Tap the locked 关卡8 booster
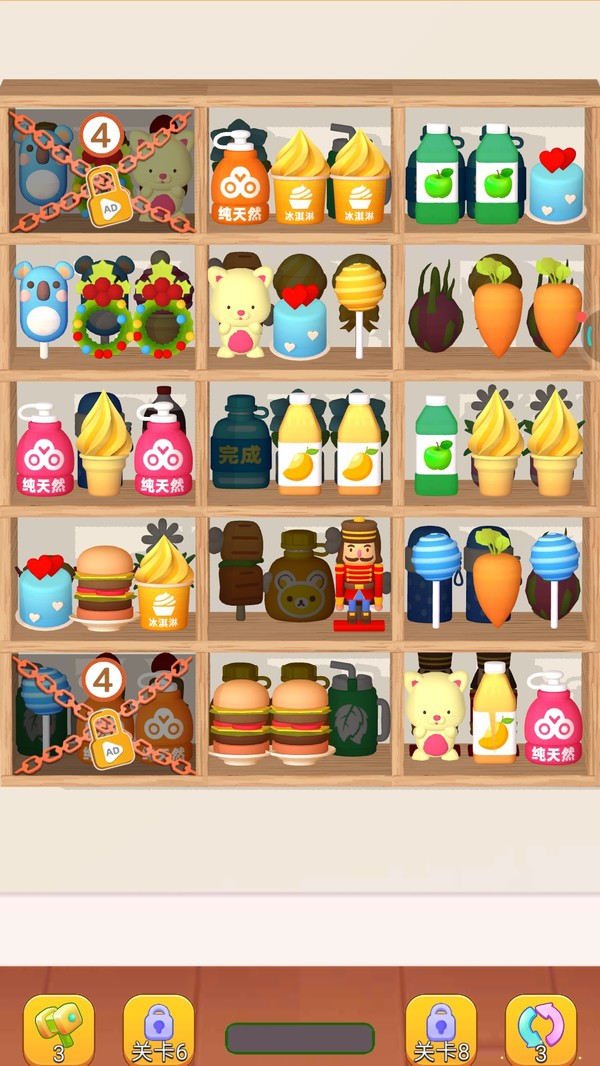Viewport: 600px width, 1066px height. [x=441, y=1030]
